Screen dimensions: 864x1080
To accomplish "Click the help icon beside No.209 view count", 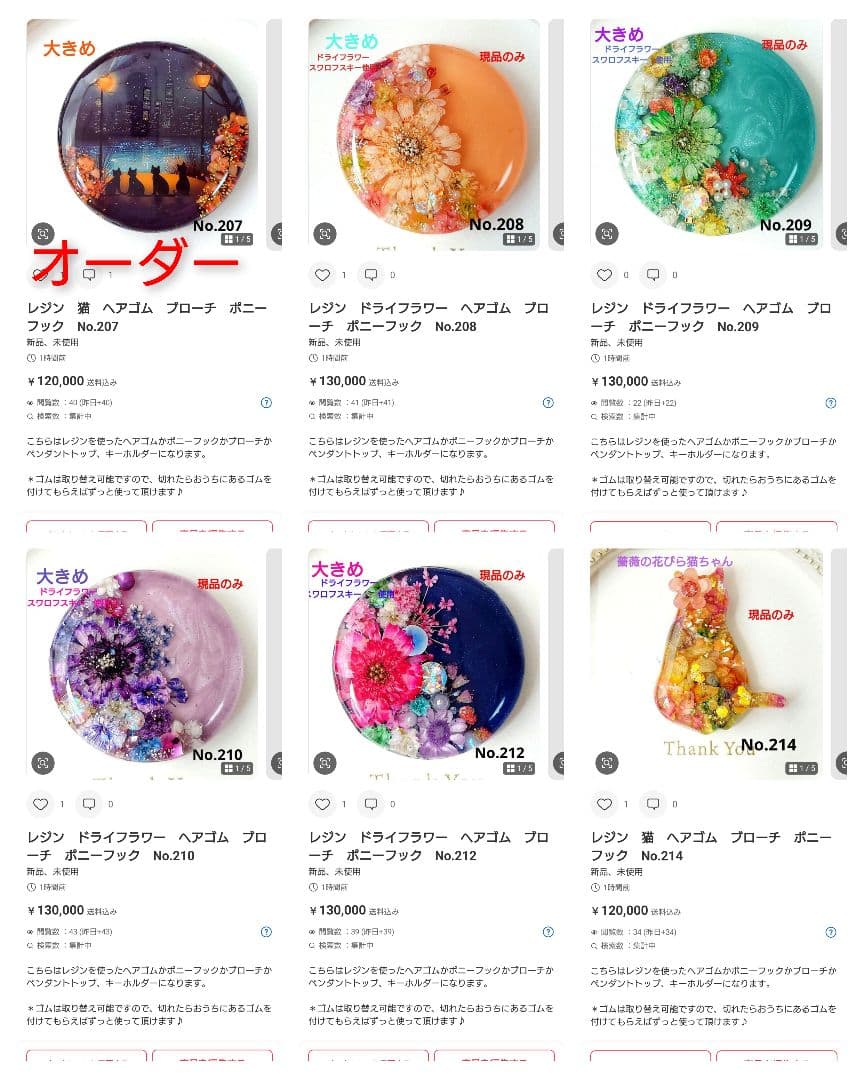I will pos(828,403).
